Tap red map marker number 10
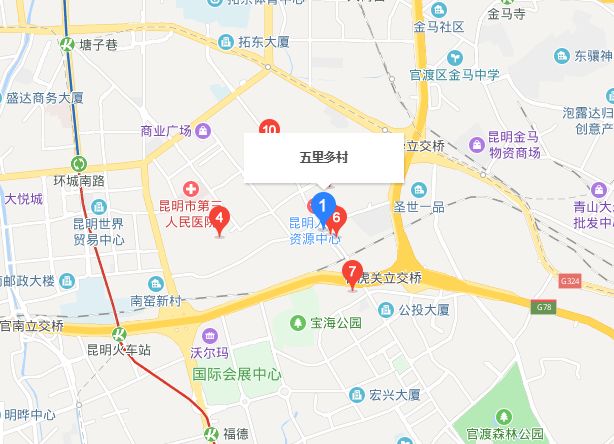This screenshot has width=614, height=444. (x=268, y=128)
